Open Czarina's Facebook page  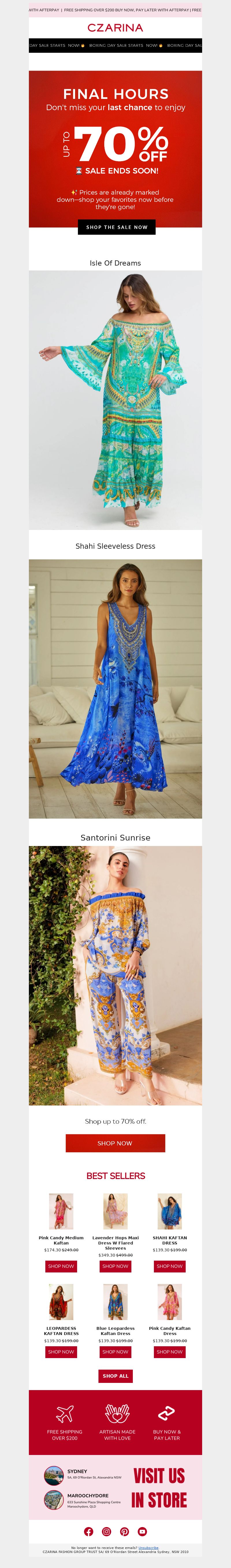coord(88,1531)
